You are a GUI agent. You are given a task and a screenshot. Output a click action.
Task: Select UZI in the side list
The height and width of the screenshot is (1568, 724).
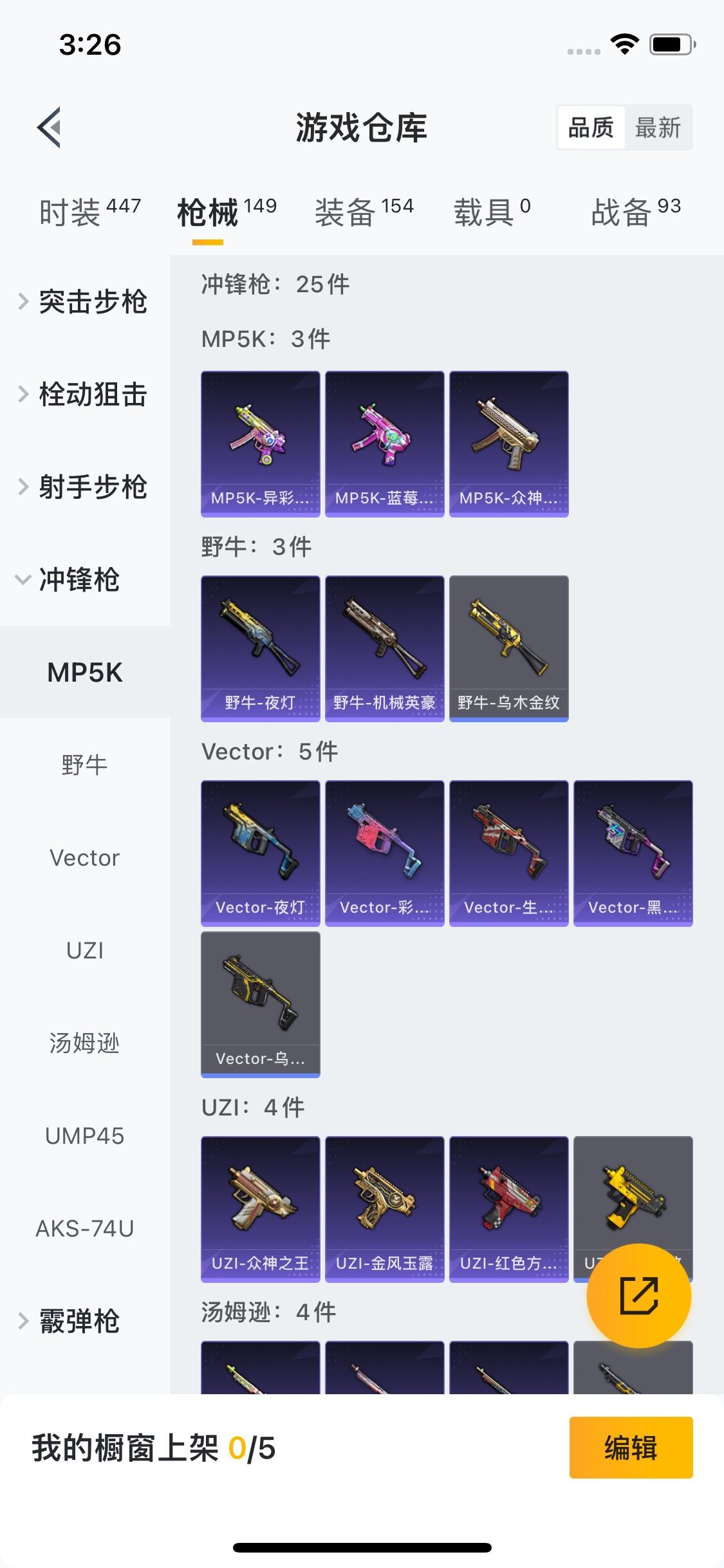(85, 950)
